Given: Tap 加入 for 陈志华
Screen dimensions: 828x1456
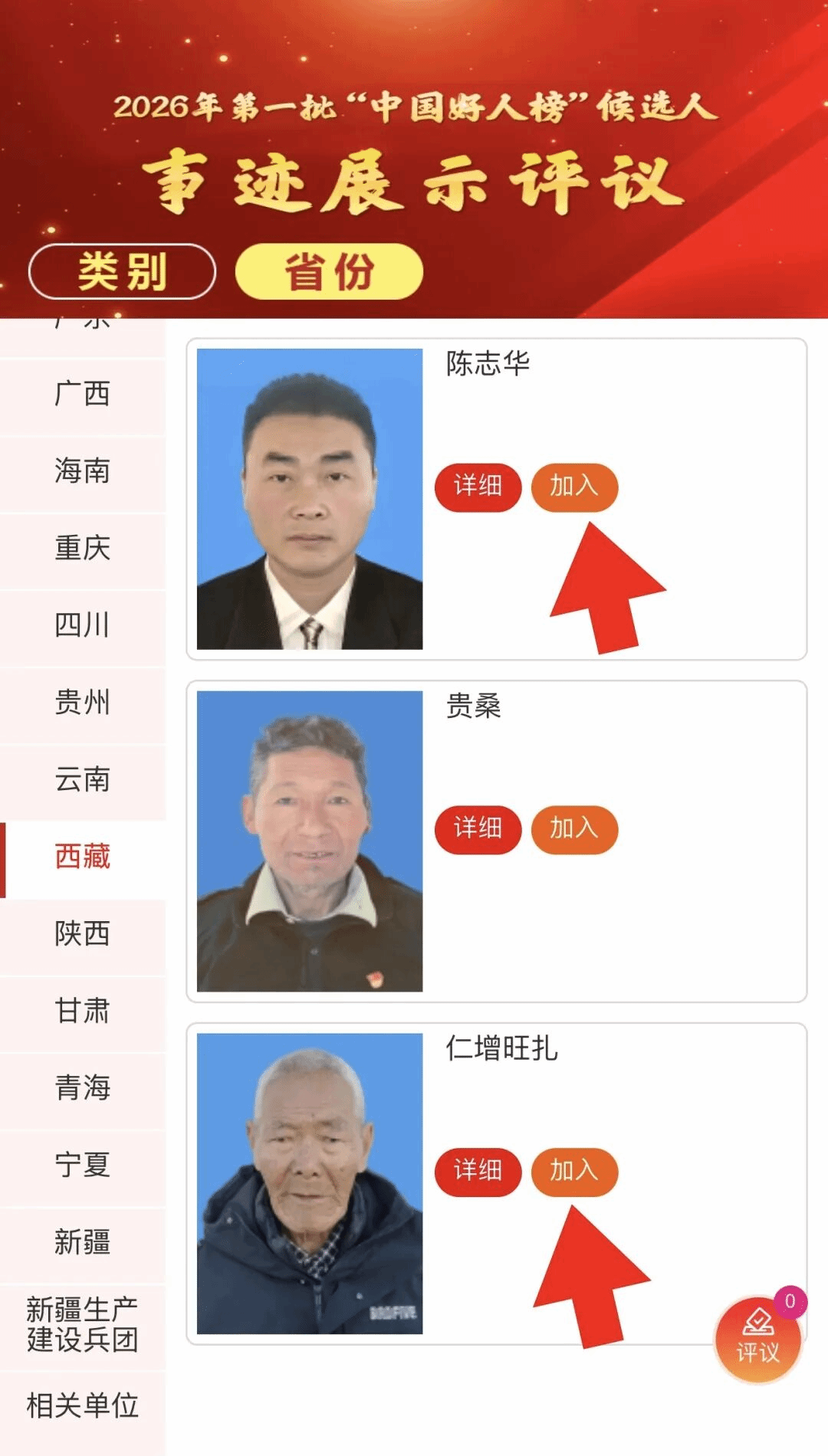Looking at the screenshot, I should tap(574, 487).
